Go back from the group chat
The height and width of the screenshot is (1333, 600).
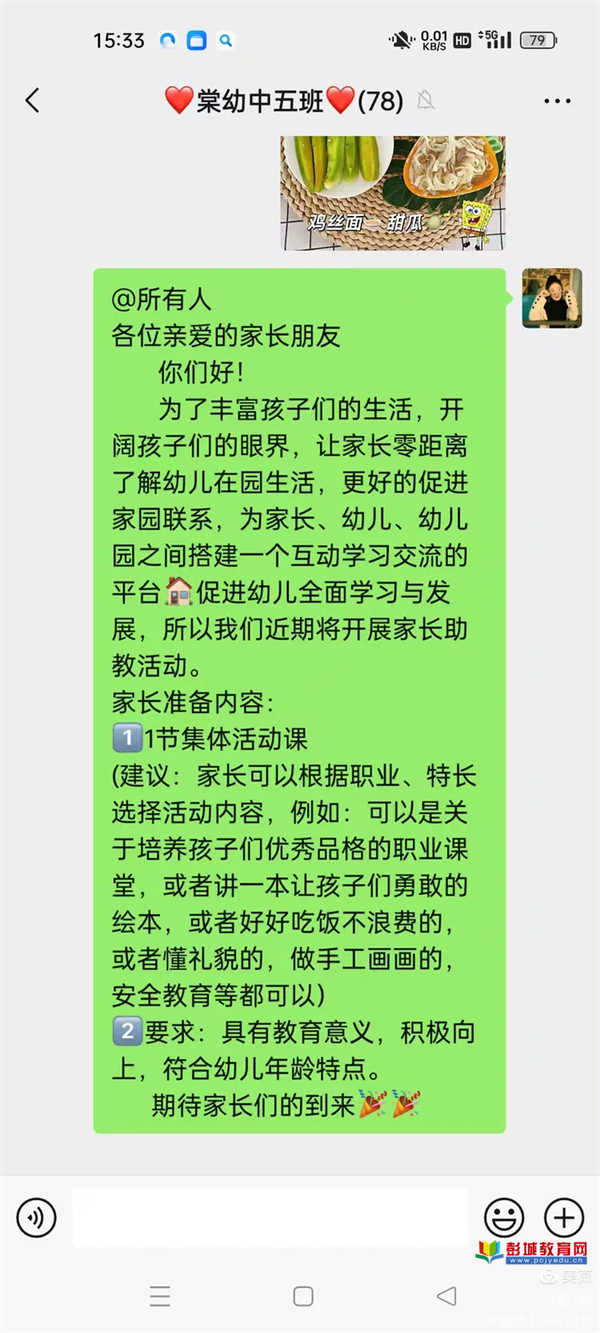point(33,100)
